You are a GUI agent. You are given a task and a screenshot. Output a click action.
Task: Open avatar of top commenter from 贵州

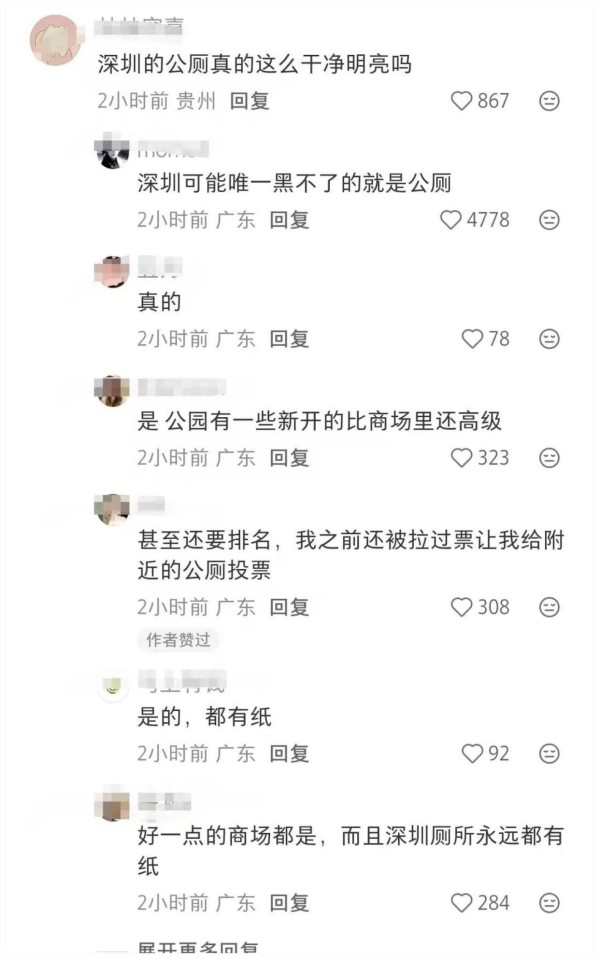coord(56,38)
